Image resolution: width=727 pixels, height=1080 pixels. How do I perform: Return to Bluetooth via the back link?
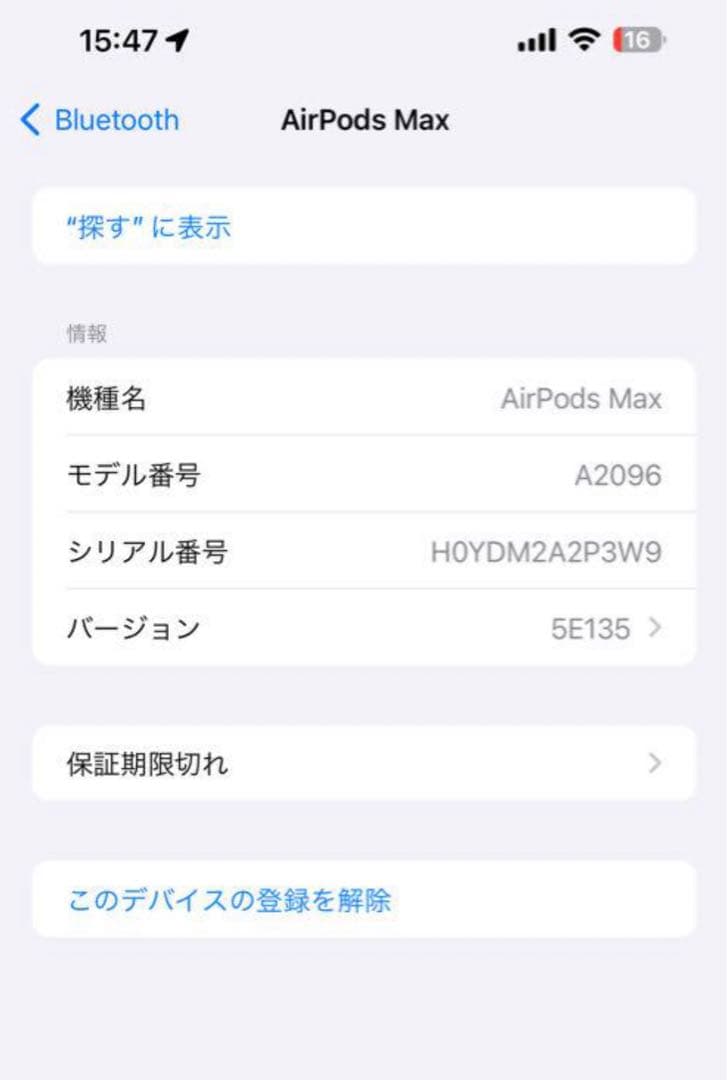(117, 120)
